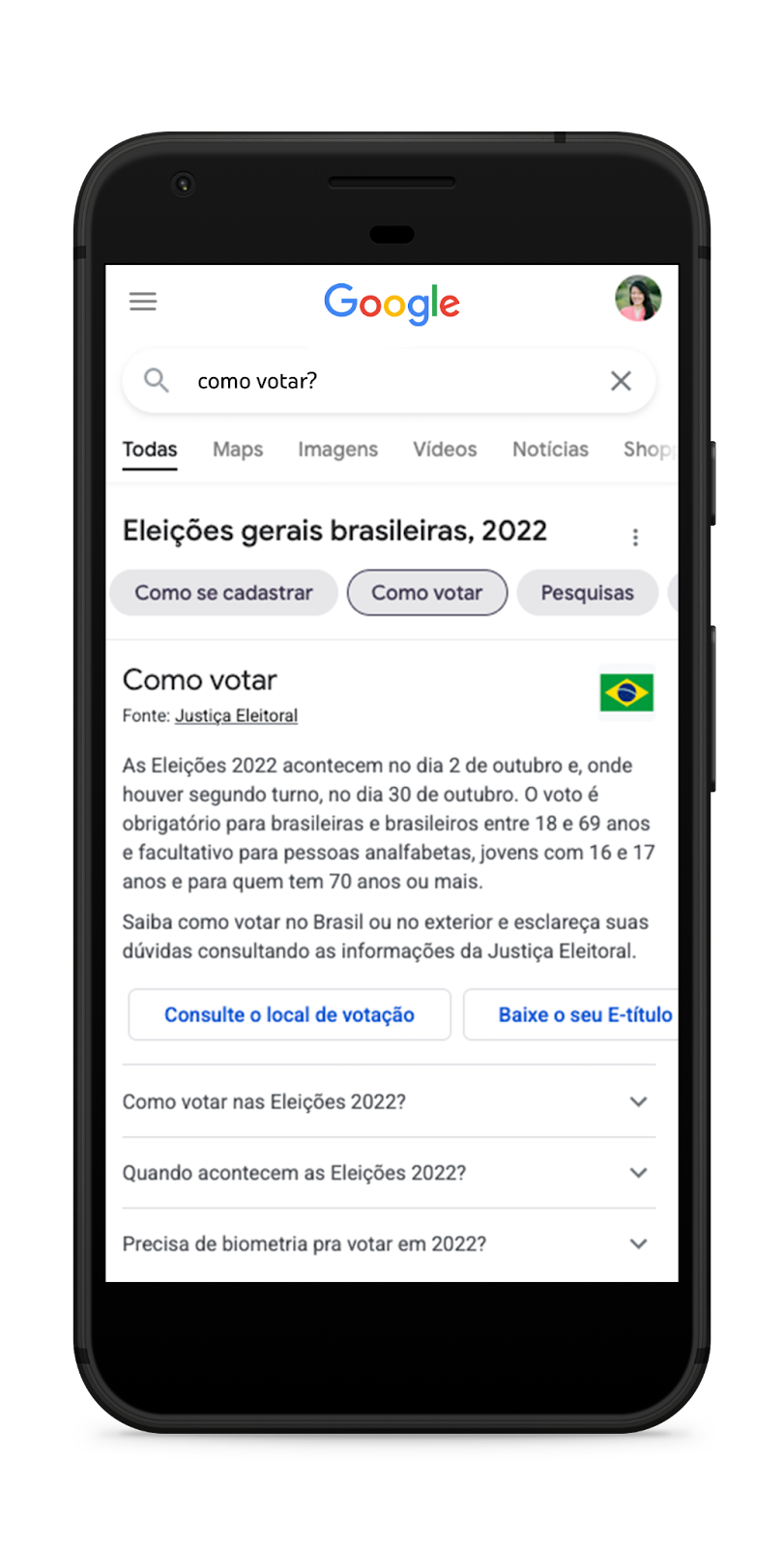Expand 'Como votar nas Eleições 2022?'
The width and height of the screenshot is (784, 1547).
[389, 1101]
